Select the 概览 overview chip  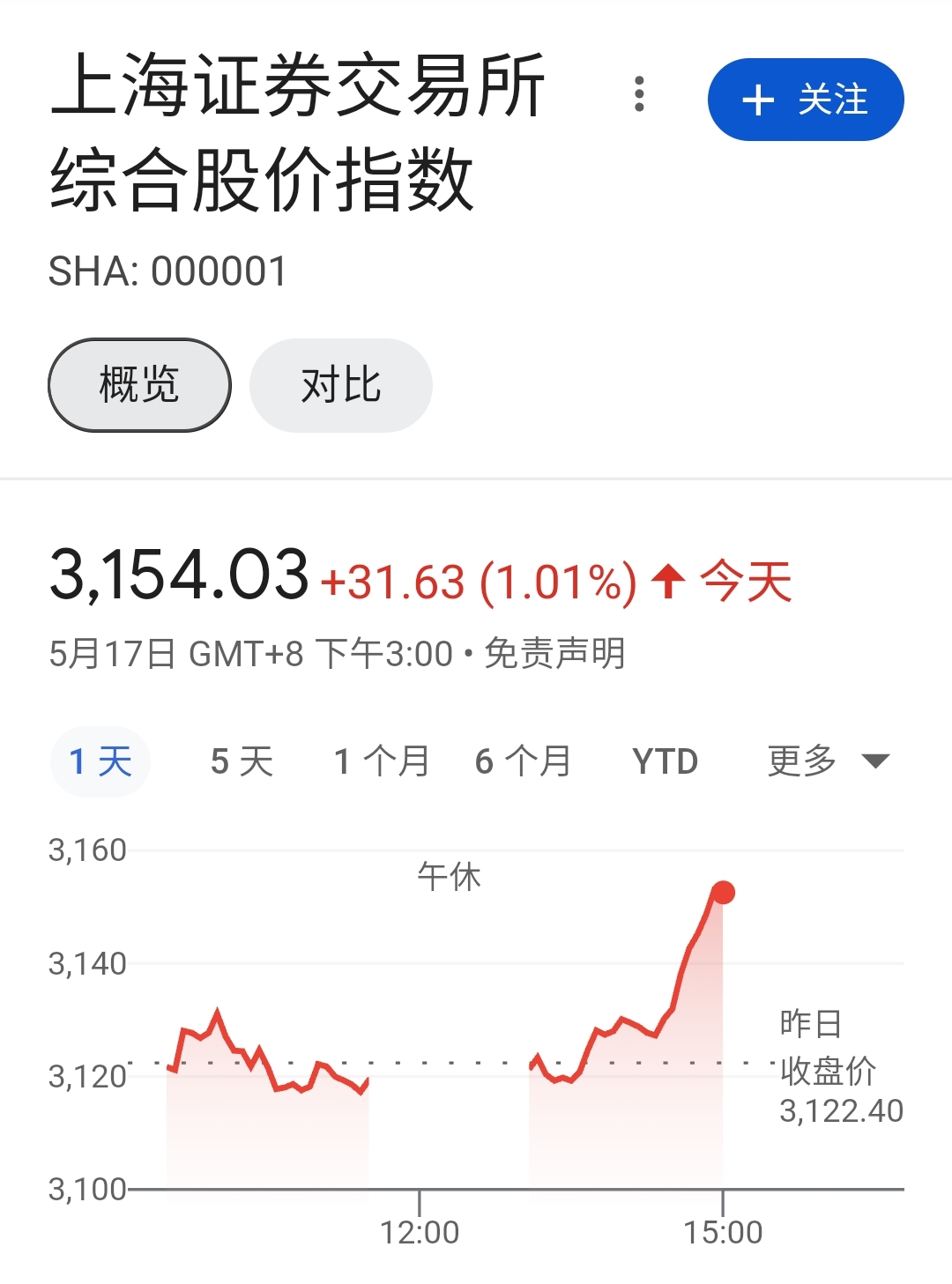point(139,385)
